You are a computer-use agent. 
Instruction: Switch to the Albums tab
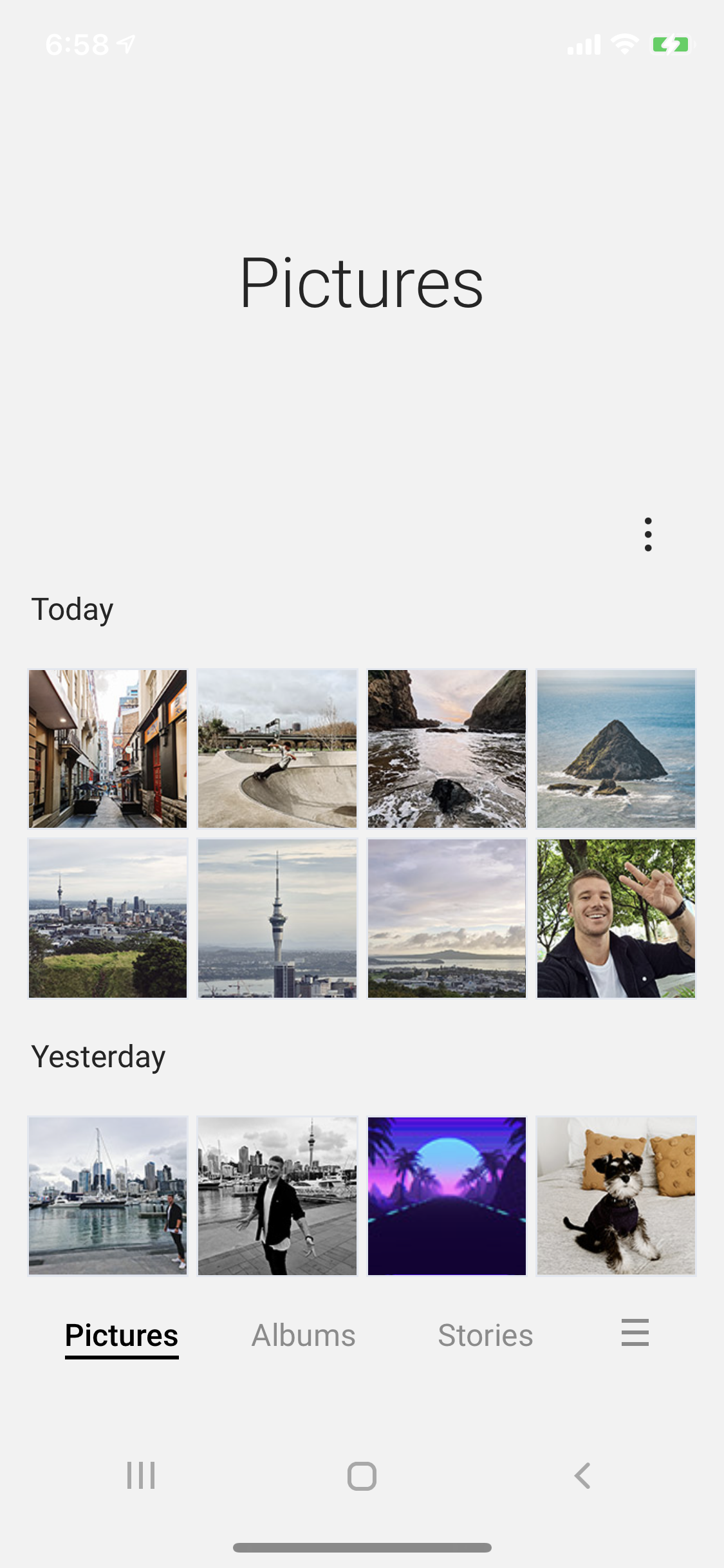[x=303, y=1336]
